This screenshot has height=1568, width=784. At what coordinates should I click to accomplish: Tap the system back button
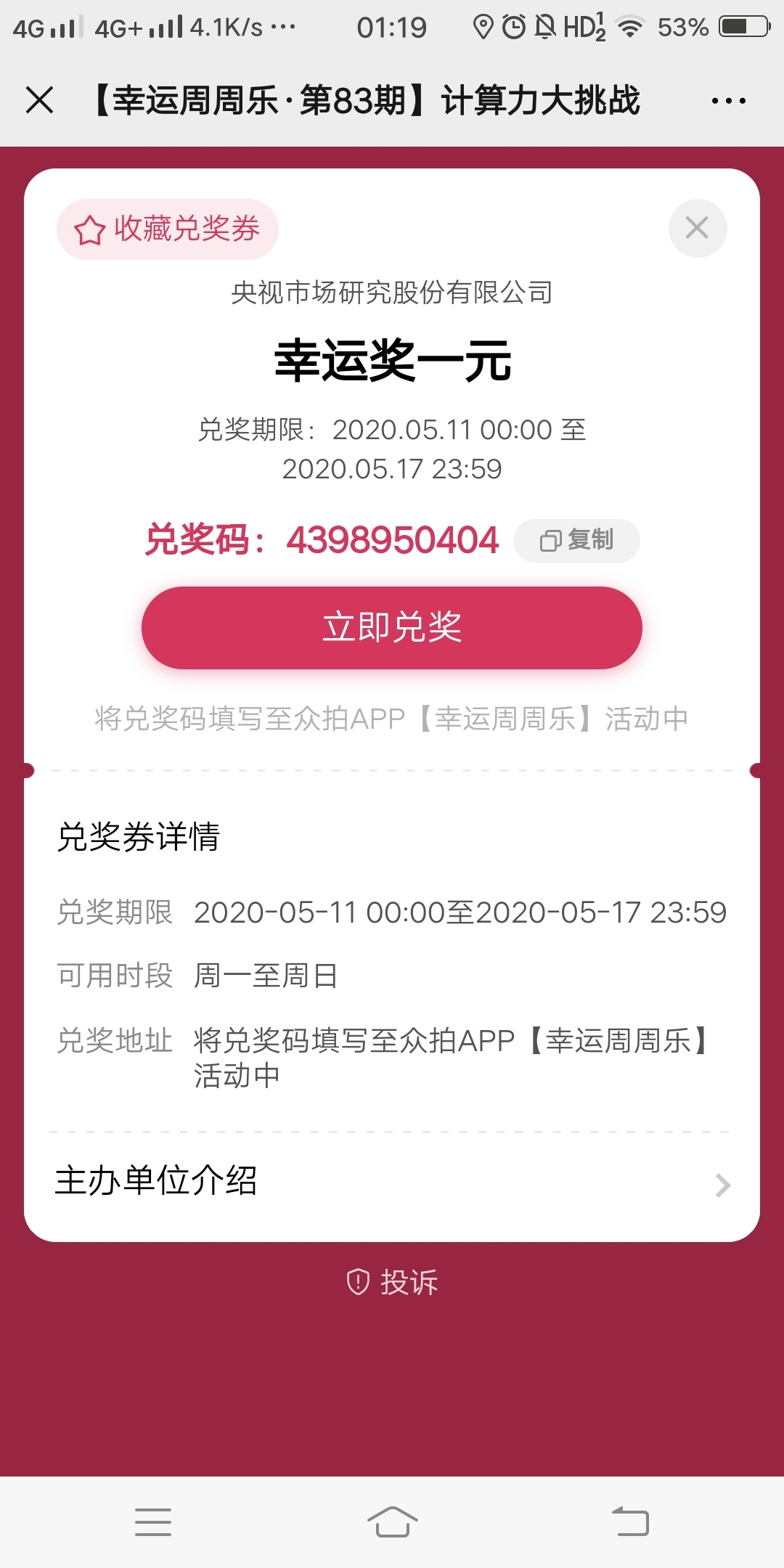630,1522
